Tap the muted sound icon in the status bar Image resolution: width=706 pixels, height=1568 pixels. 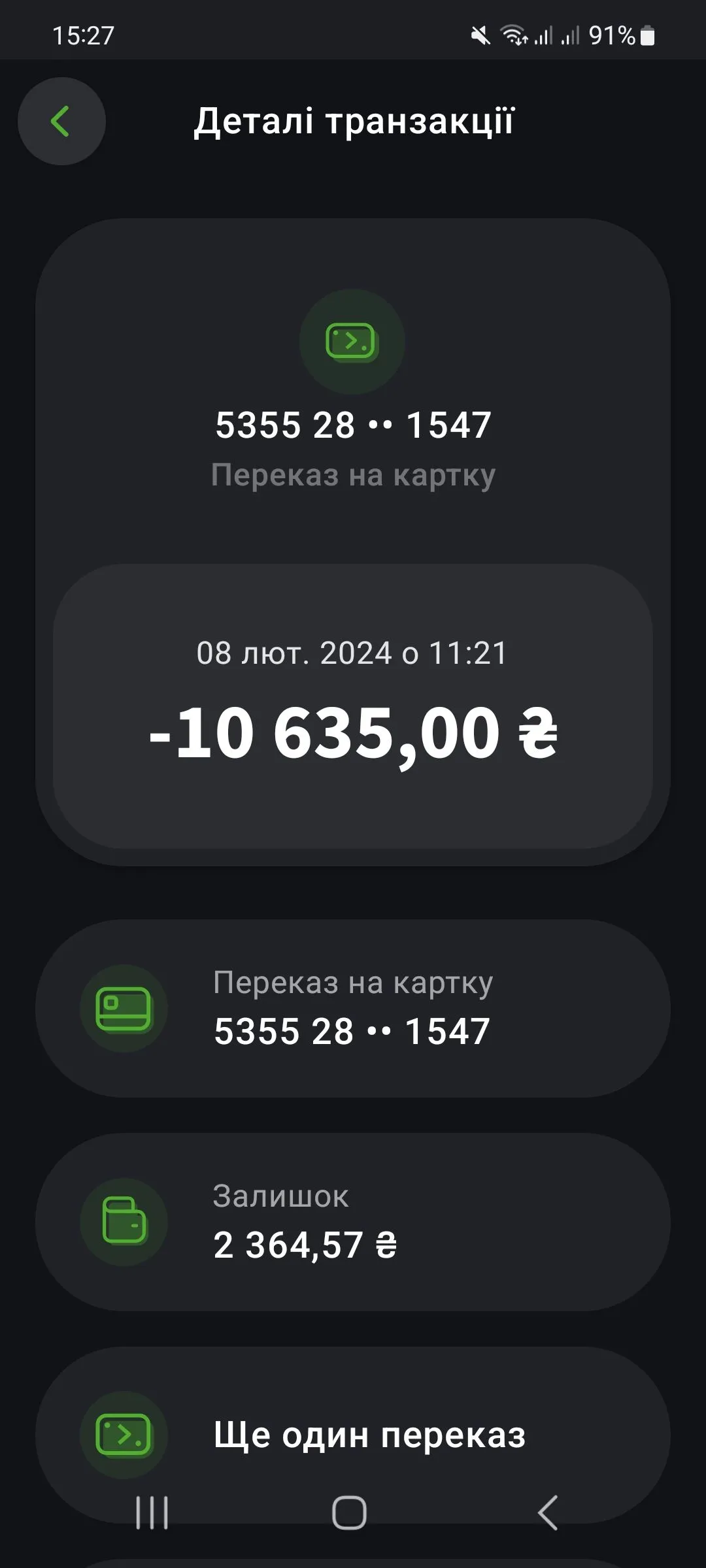479,36
